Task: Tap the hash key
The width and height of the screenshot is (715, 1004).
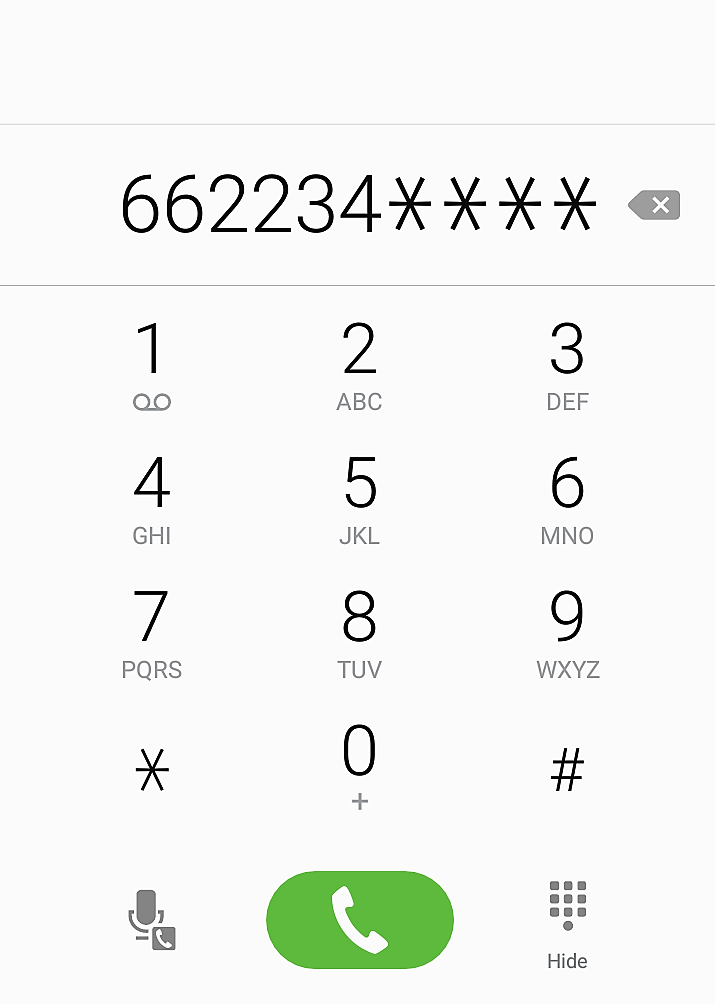Action: [x=567, y=770]
